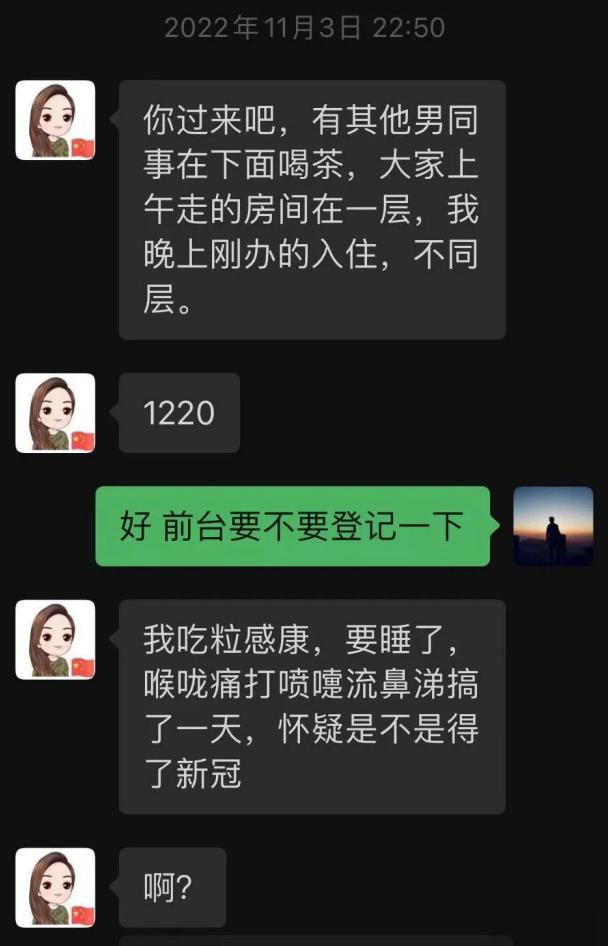The width and height of the screenshot is (608, 946).
Task: Tap the avatar next to the "啊?" message
Action: (55, 887)
